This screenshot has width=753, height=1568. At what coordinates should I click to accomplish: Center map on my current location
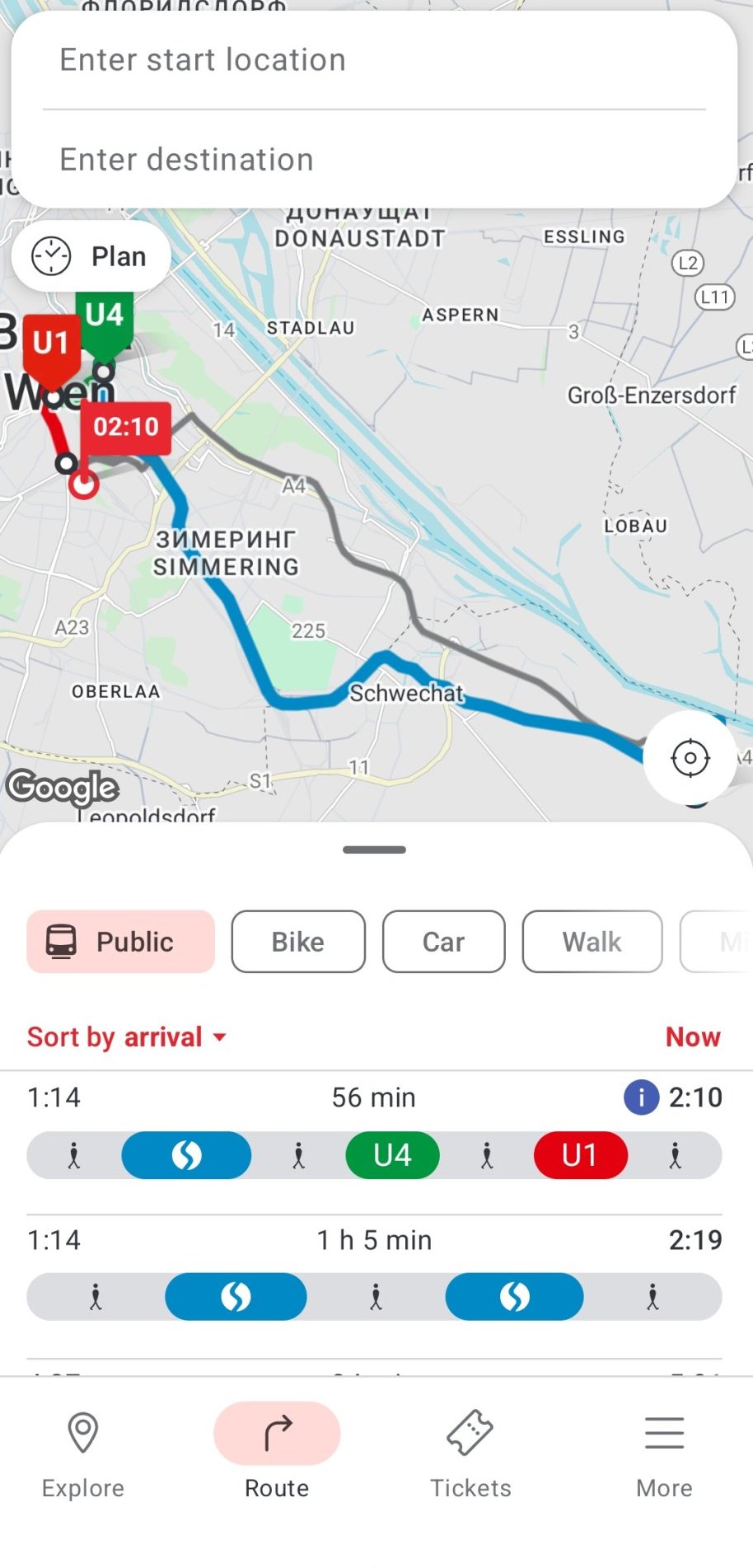coord(690,757)
